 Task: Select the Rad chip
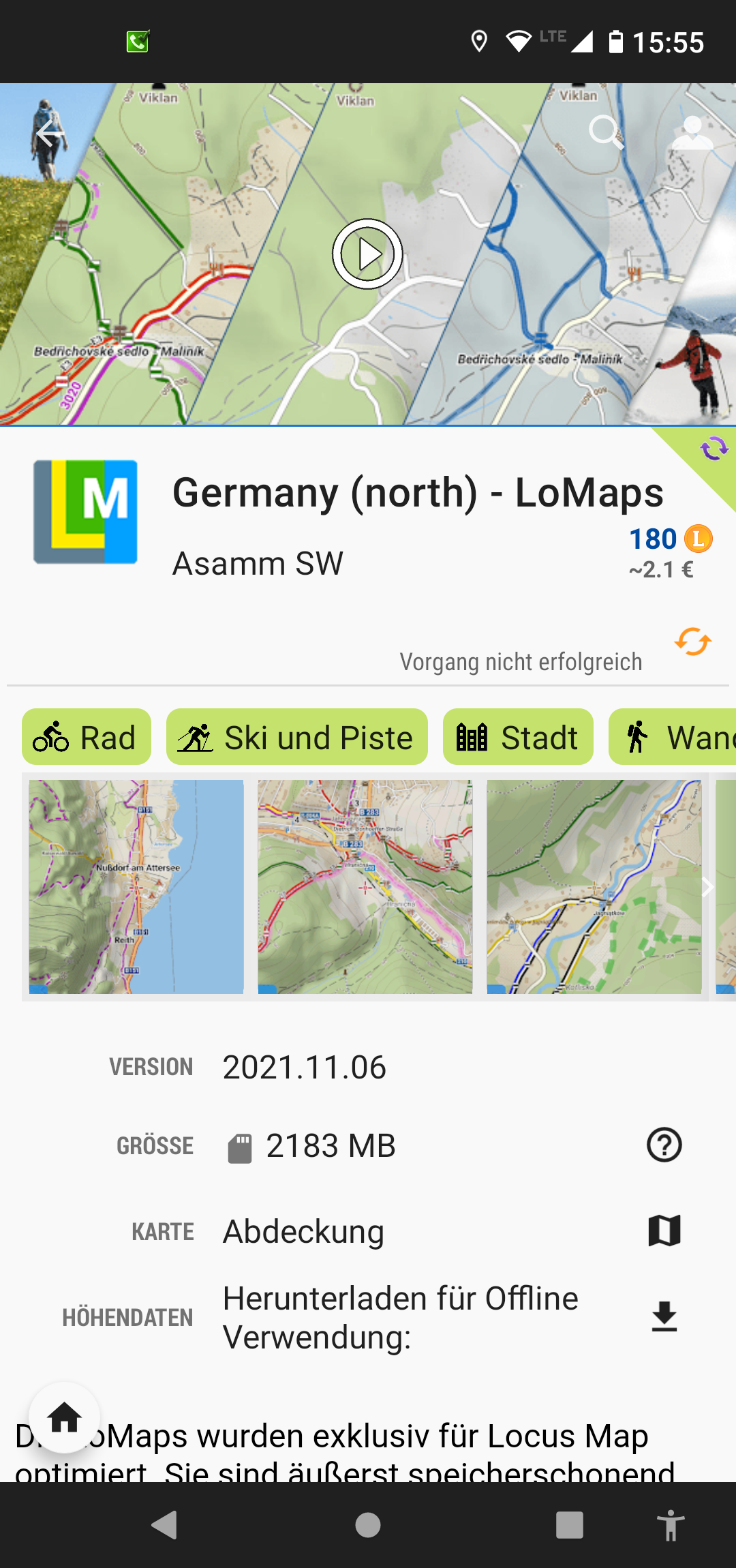[87, 737]
